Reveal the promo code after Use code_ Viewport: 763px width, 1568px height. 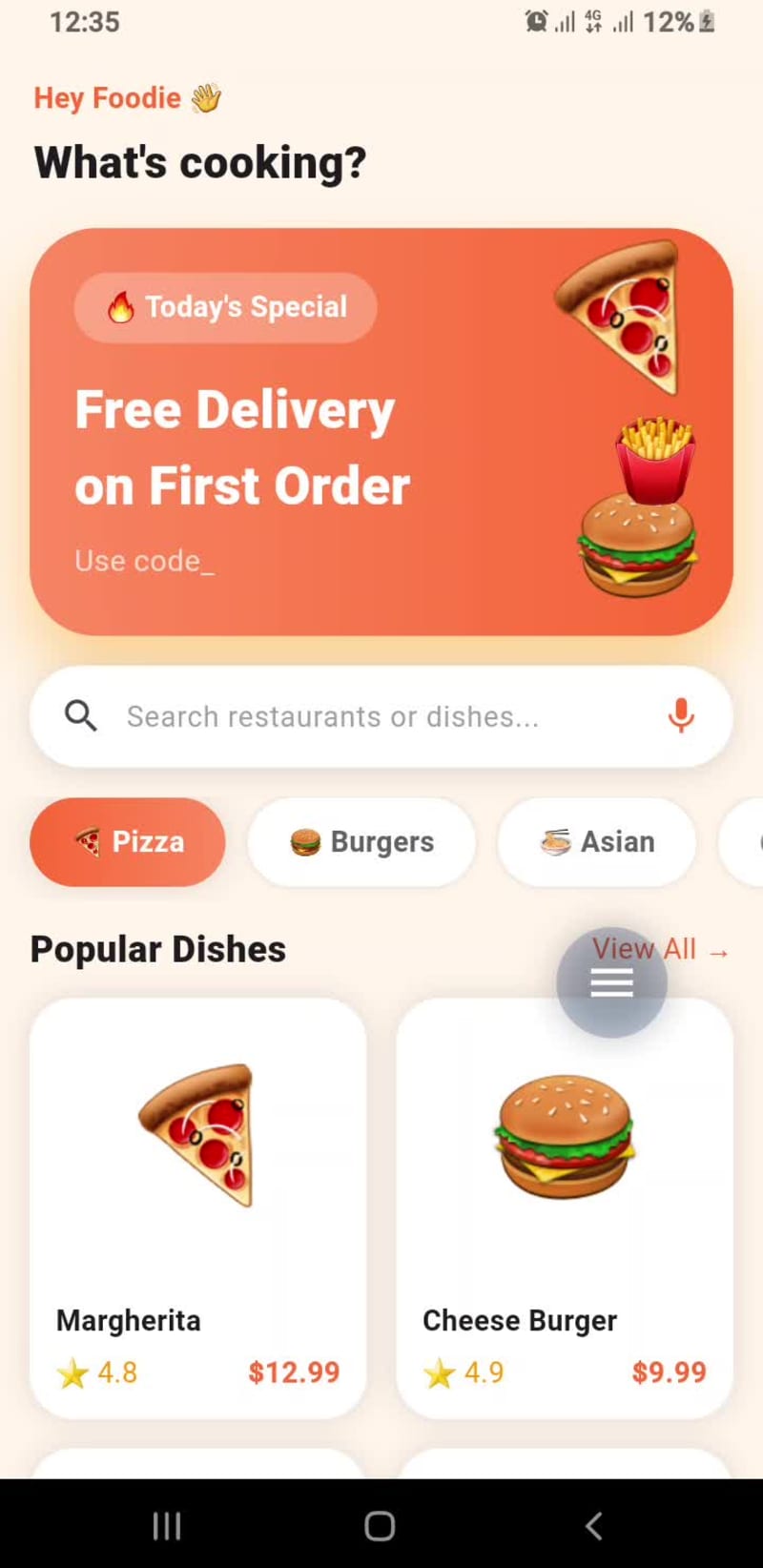pyautogui.click(x=143, y=561)
